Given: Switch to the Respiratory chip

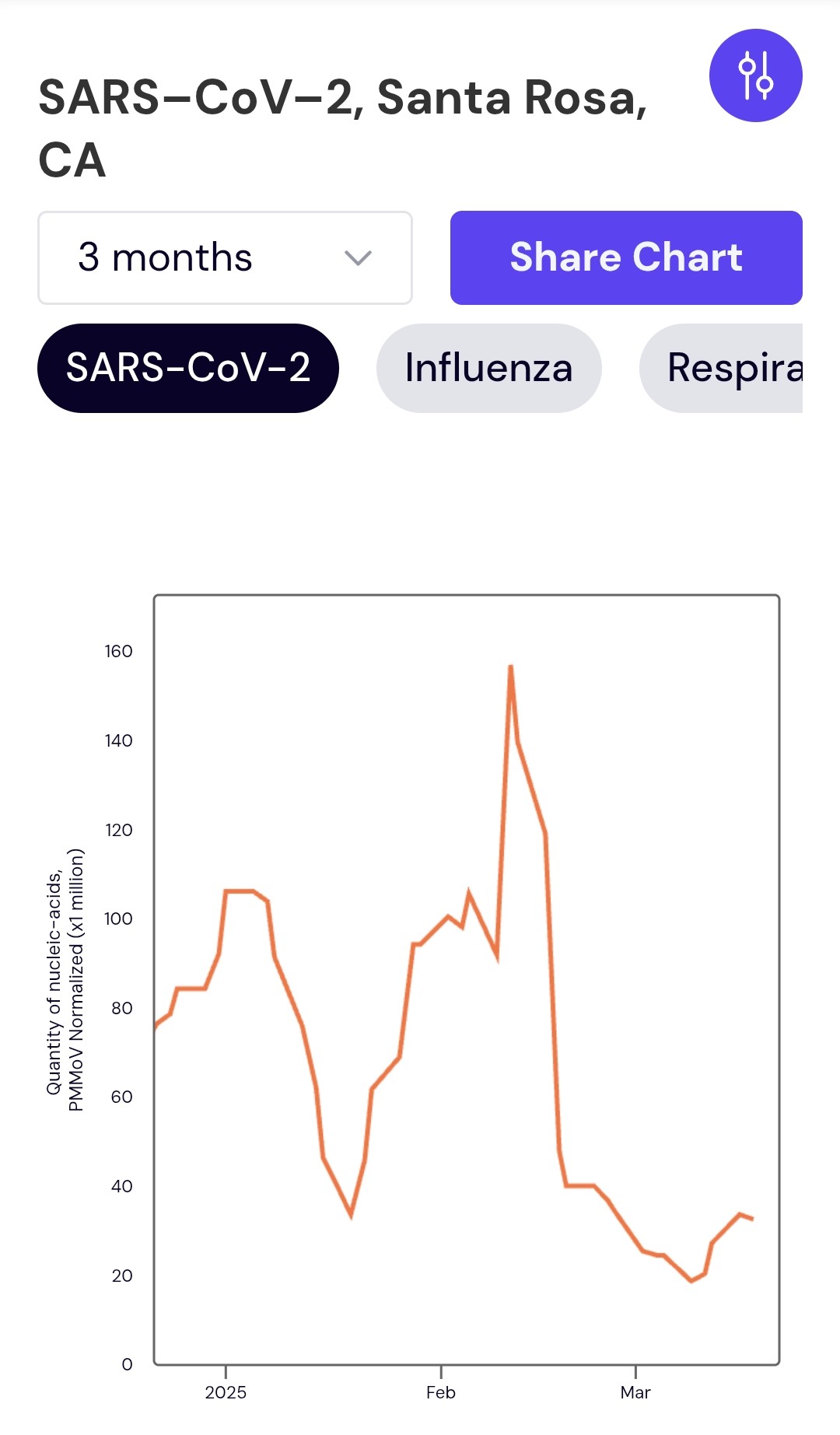Looking at the screenshot, I should [721, 368].
